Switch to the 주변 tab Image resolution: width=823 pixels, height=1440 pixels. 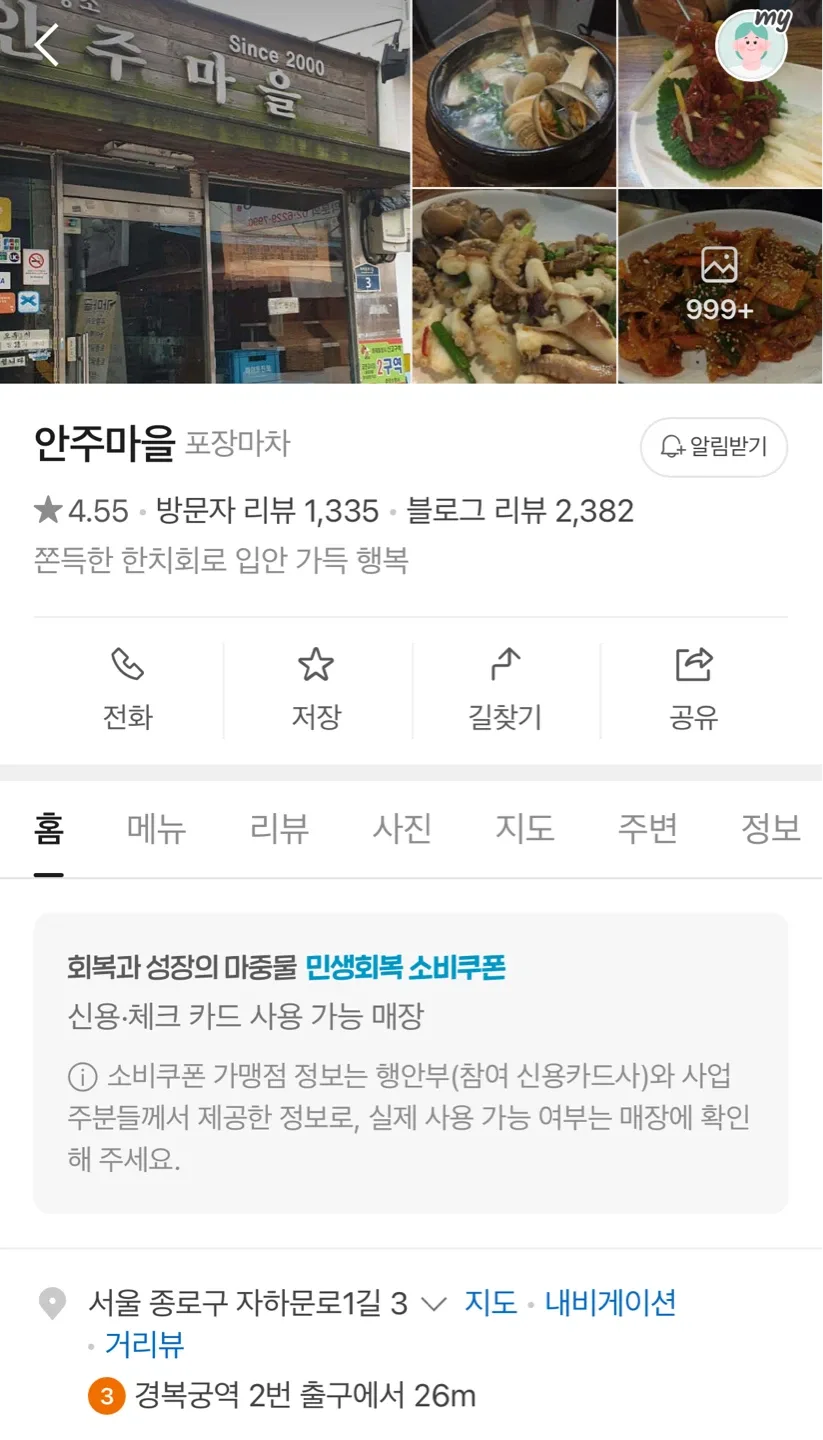(x=648, y=829)
